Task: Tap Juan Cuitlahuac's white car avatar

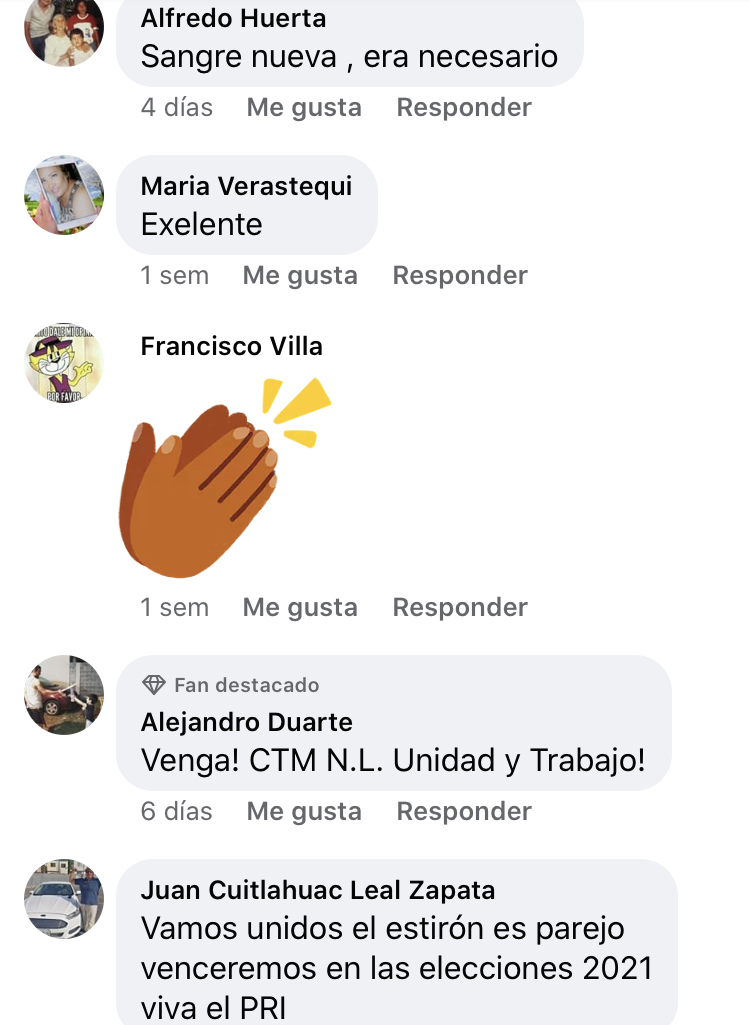Action: (64, 898)
